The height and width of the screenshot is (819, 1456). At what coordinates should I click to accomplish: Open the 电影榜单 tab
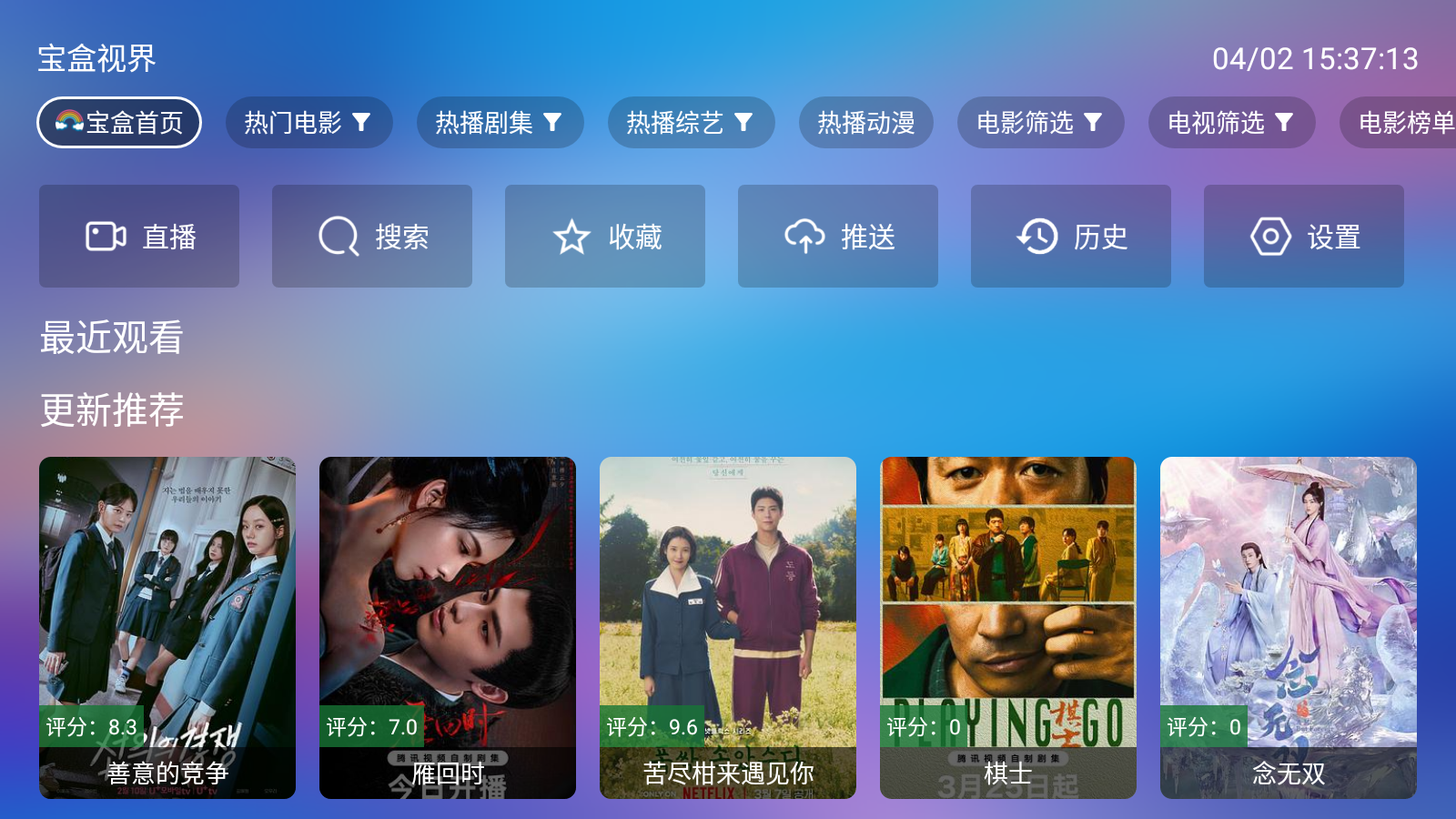1401,123
